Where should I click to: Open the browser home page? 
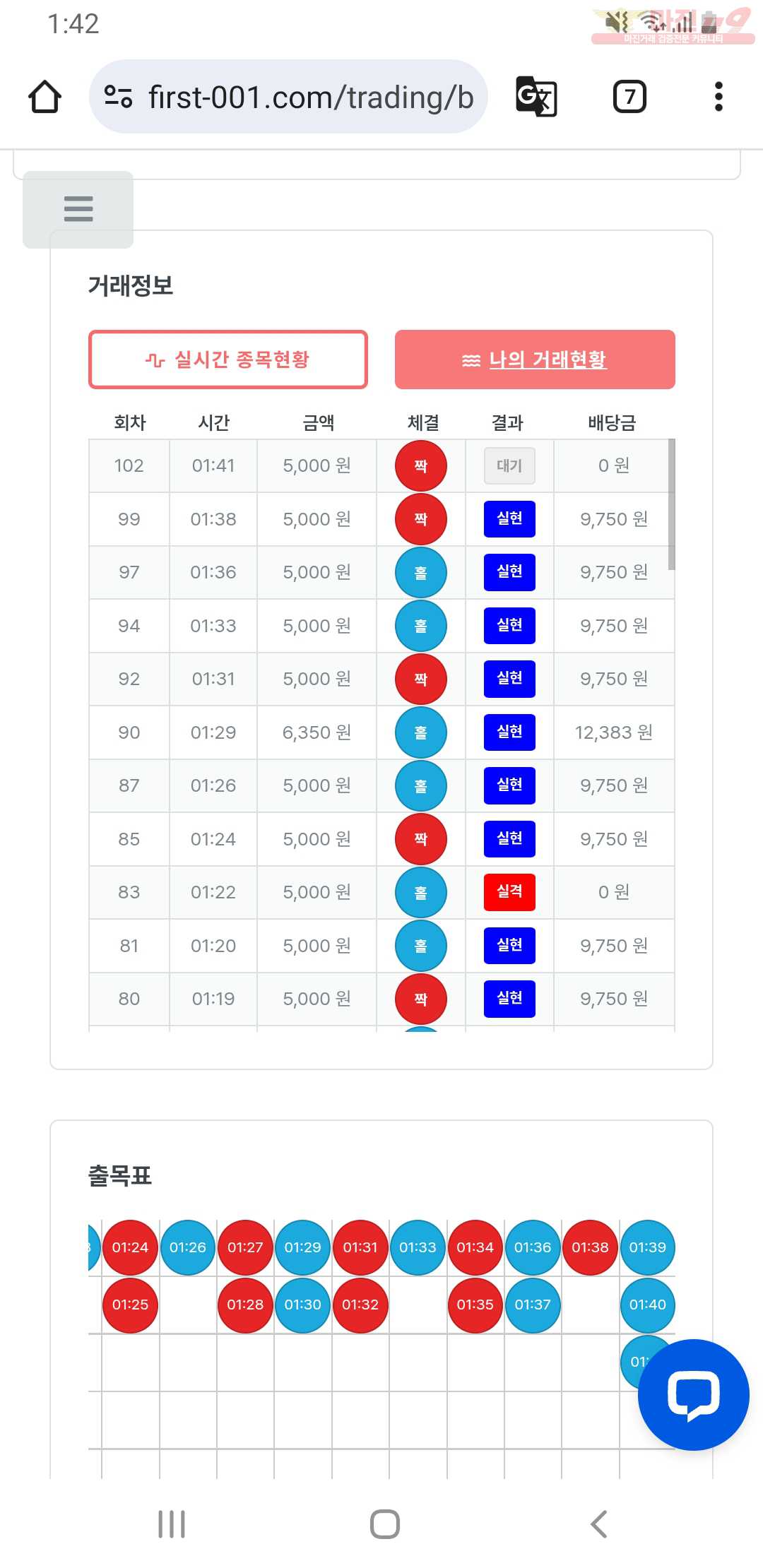click(x=45, y=97)
